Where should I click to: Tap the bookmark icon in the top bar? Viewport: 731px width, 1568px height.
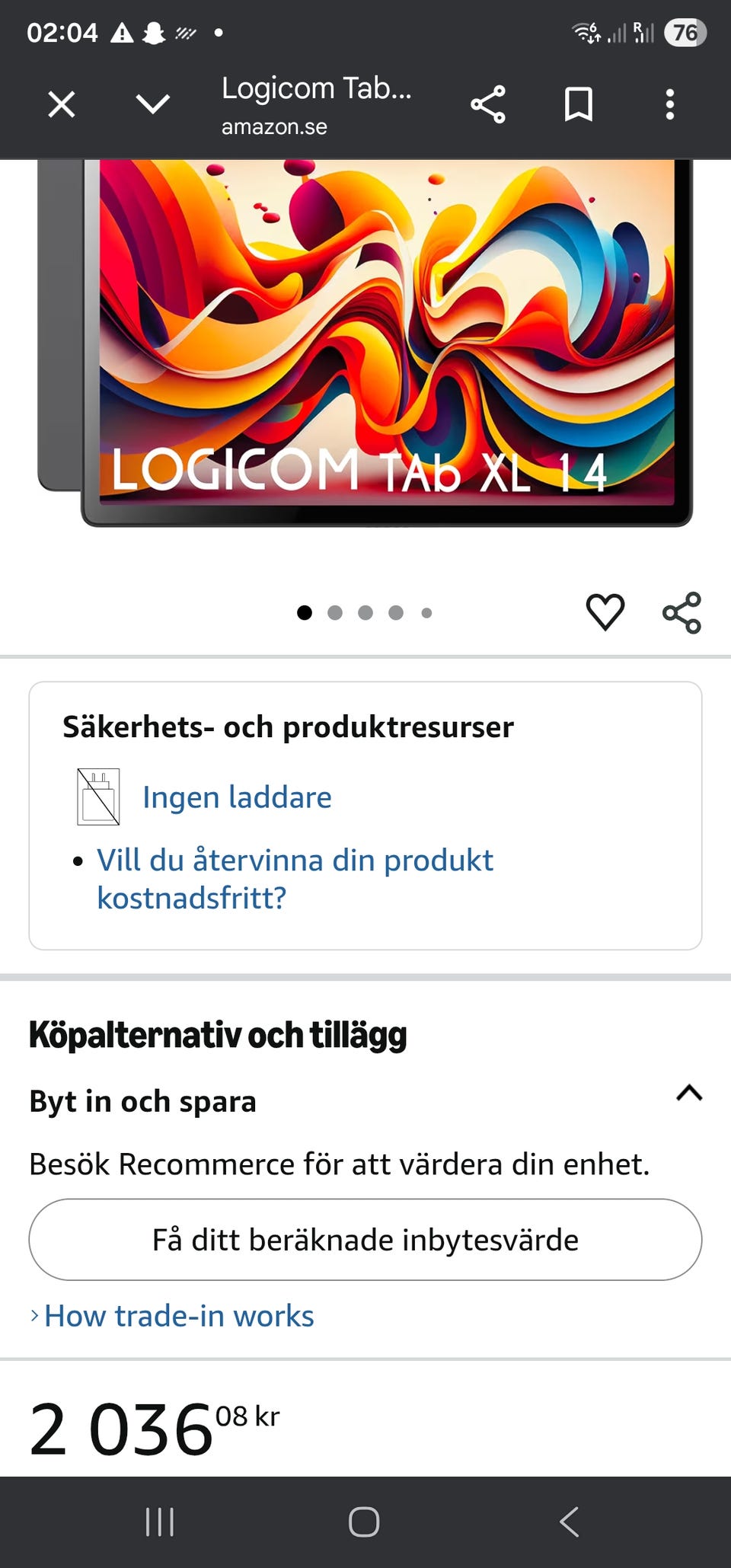579,104
